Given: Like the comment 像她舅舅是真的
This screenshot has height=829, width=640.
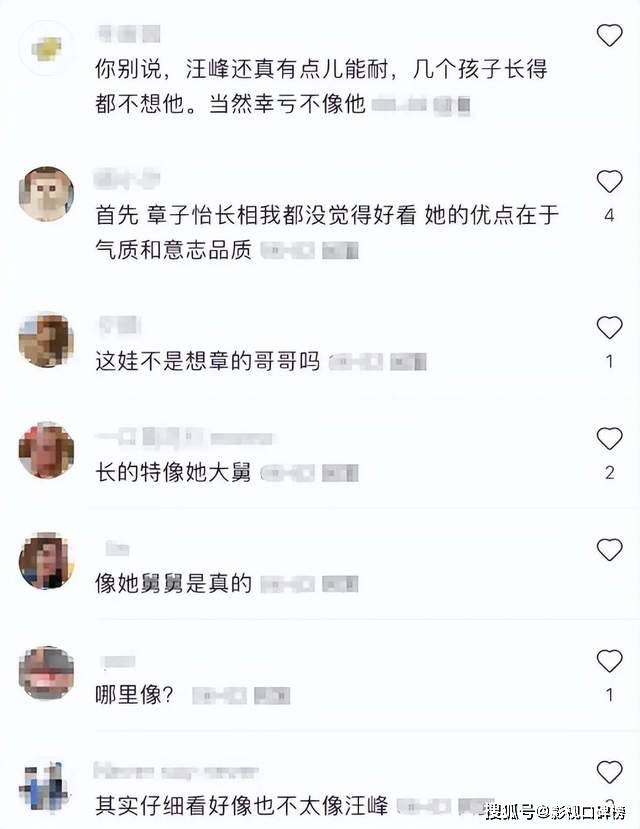Looking at the screenshot, I should click(x=609, y=549).
